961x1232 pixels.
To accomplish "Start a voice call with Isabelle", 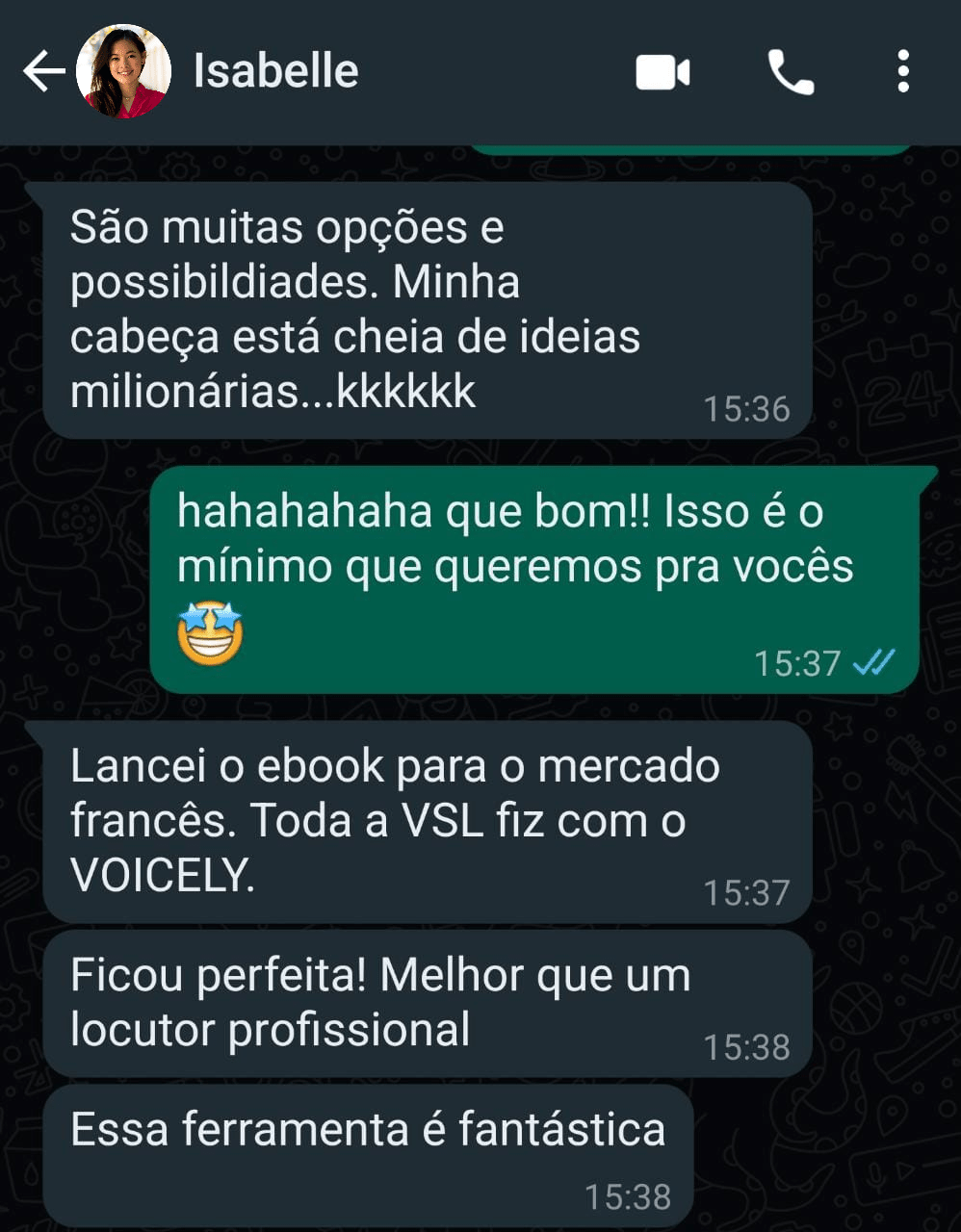I will 791,73.
